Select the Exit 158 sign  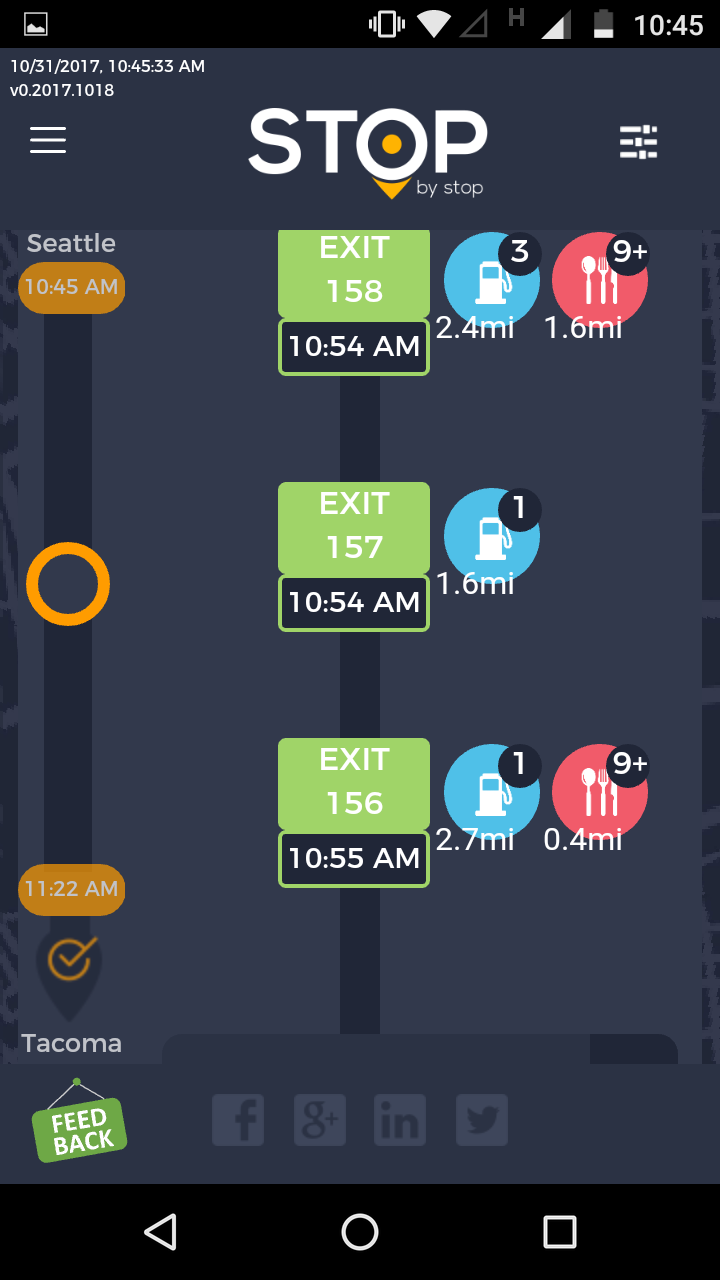tap(354, 271)
